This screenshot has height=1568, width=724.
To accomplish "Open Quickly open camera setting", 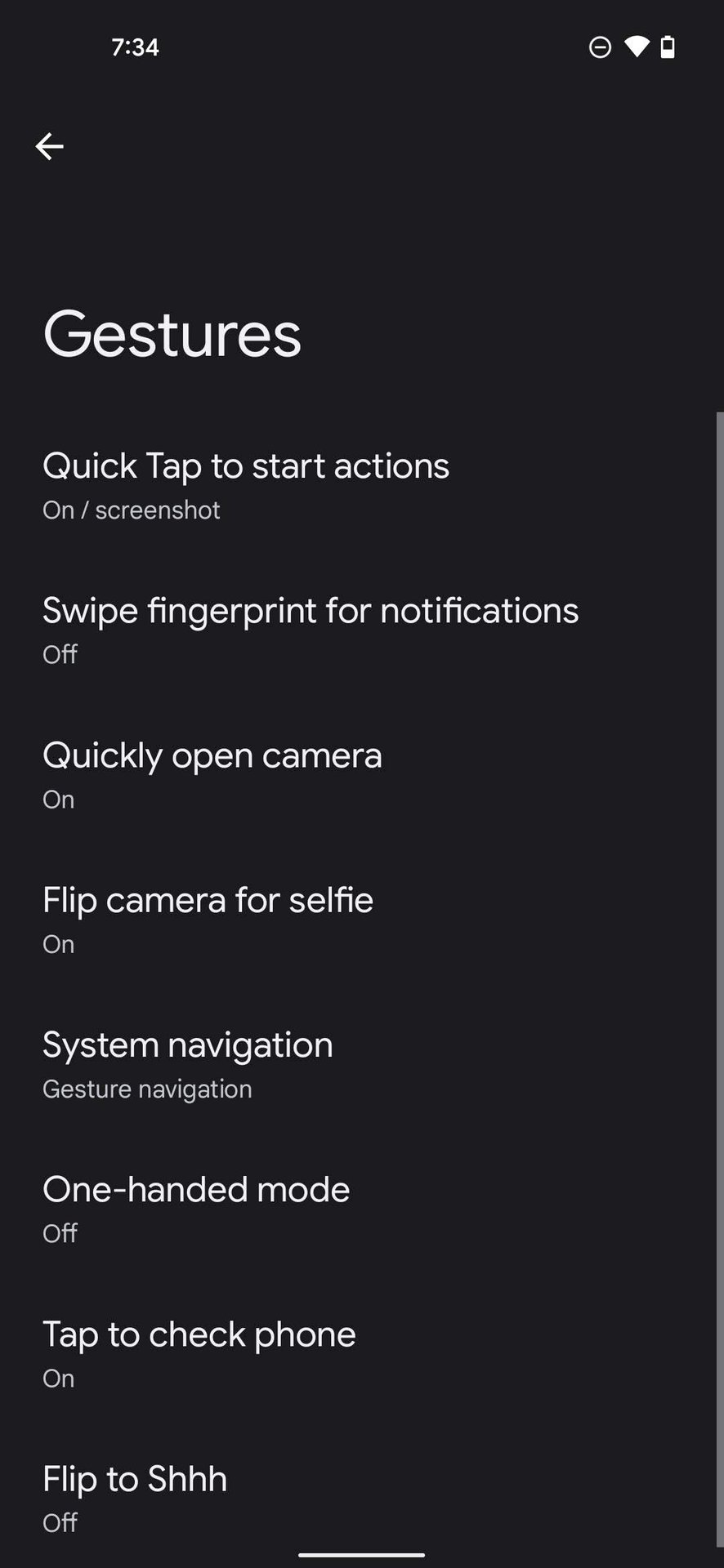I will click(x=212, y=774).
